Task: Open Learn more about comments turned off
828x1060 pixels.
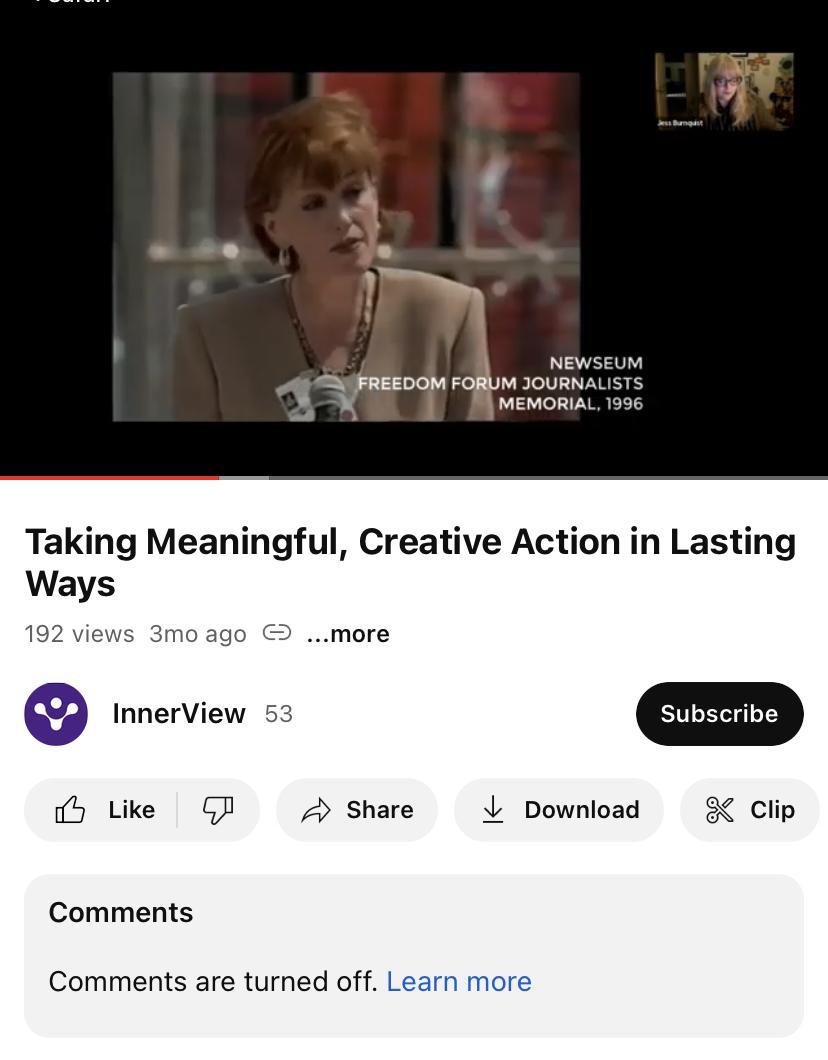Action: [x=459, y=982]
